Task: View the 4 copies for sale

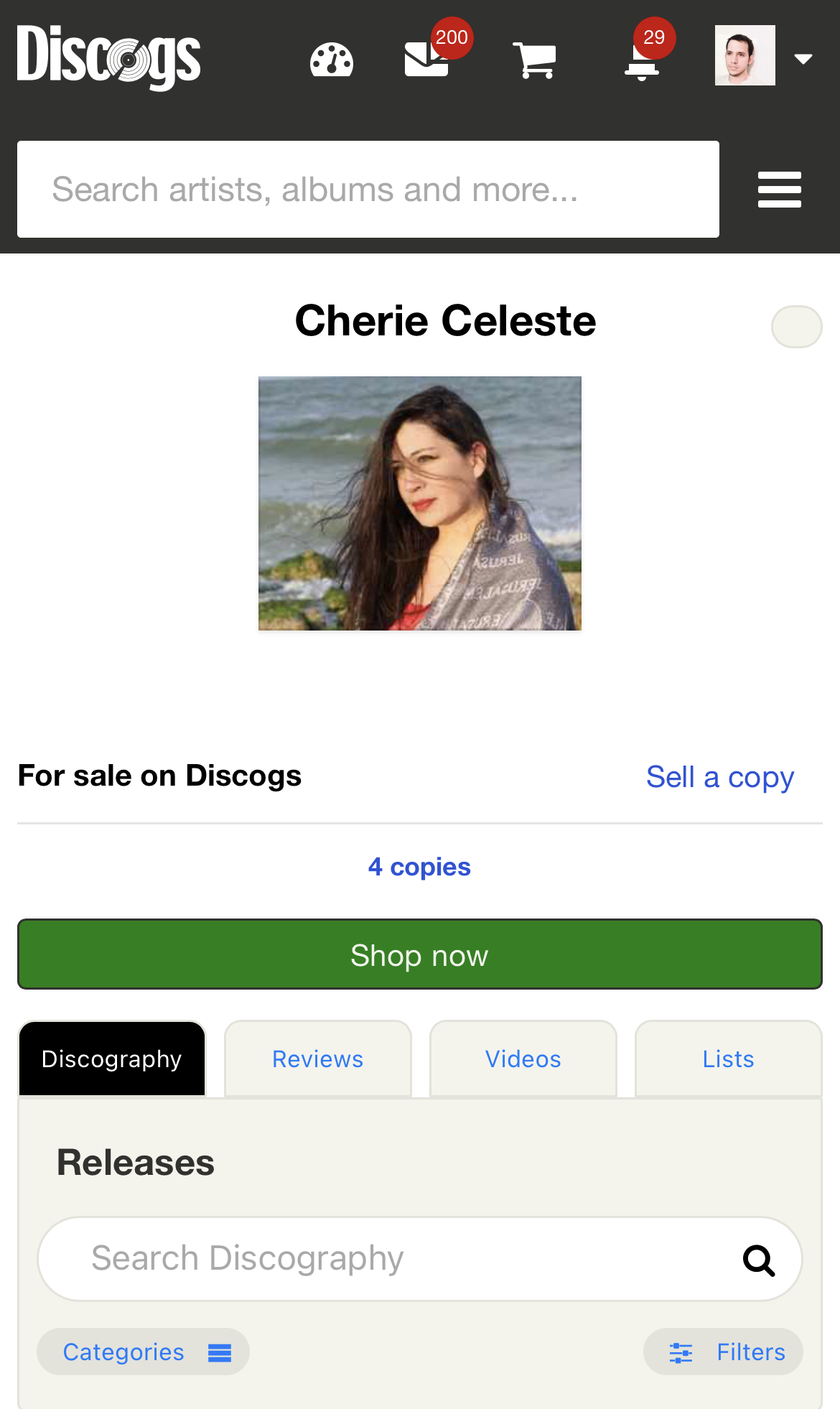Action: tap(419, 867)
